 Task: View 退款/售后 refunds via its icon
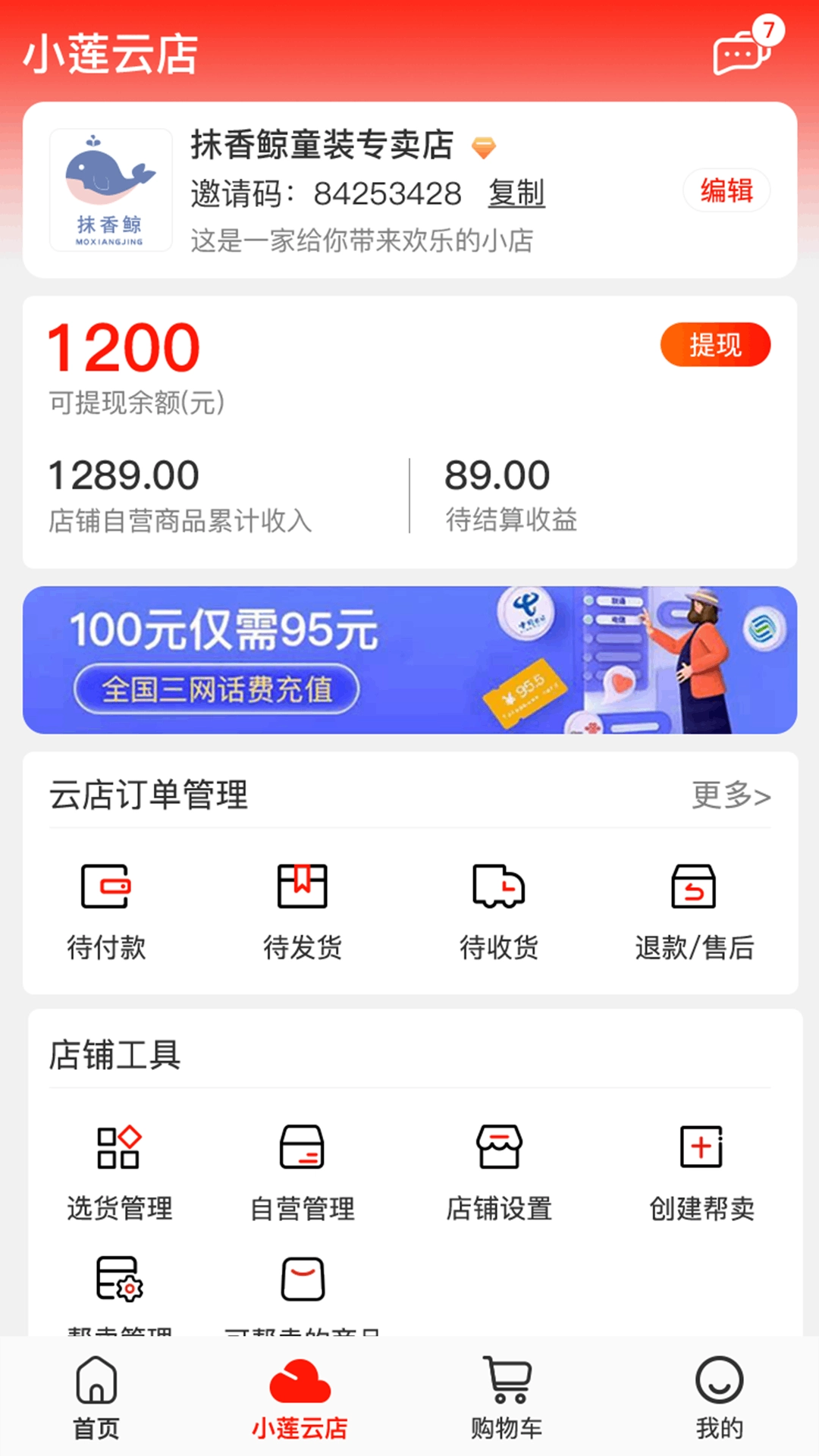pos(692,887)
